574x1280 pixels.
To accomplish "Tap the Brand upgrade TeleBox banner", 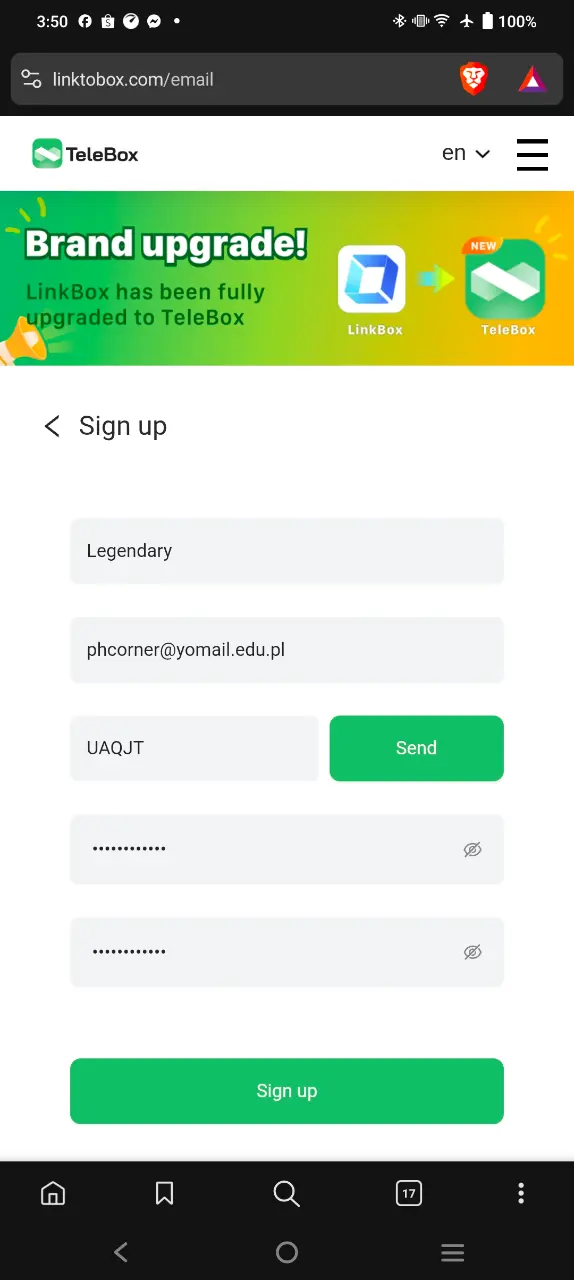I will click(x=287, y=278).
